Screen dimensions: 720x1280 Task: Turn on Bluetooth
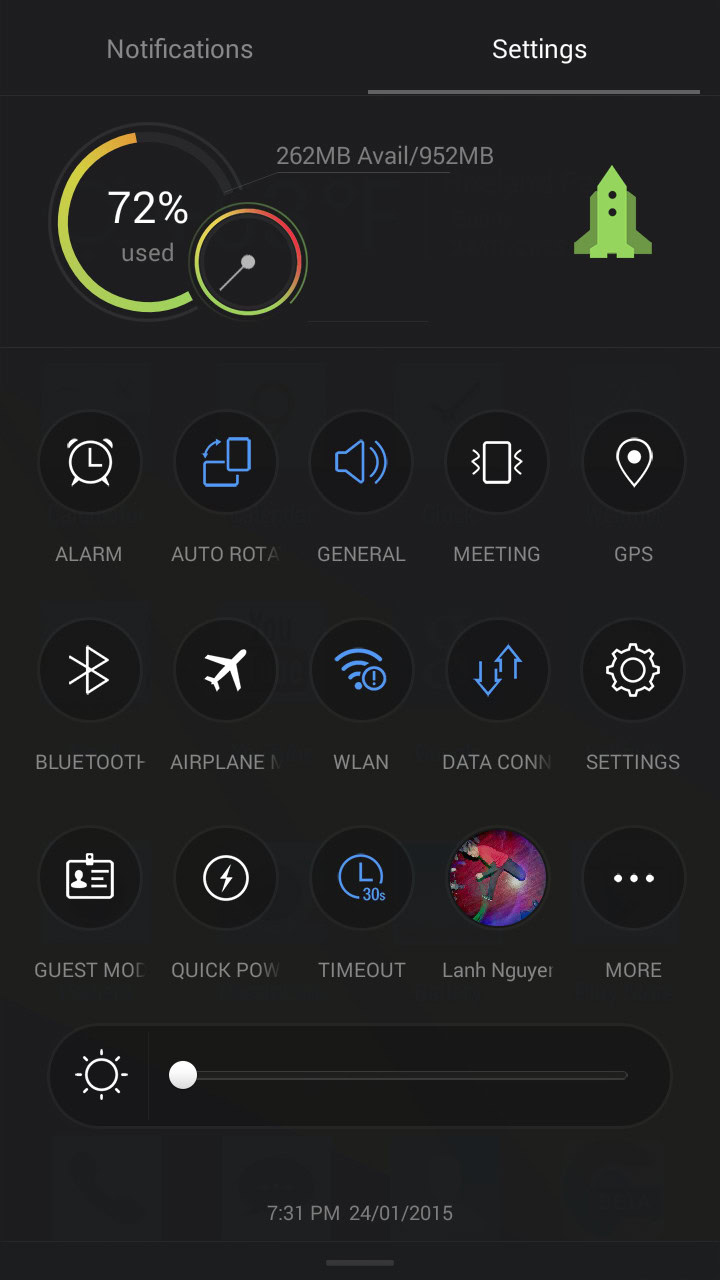click(x=90, y=670)
